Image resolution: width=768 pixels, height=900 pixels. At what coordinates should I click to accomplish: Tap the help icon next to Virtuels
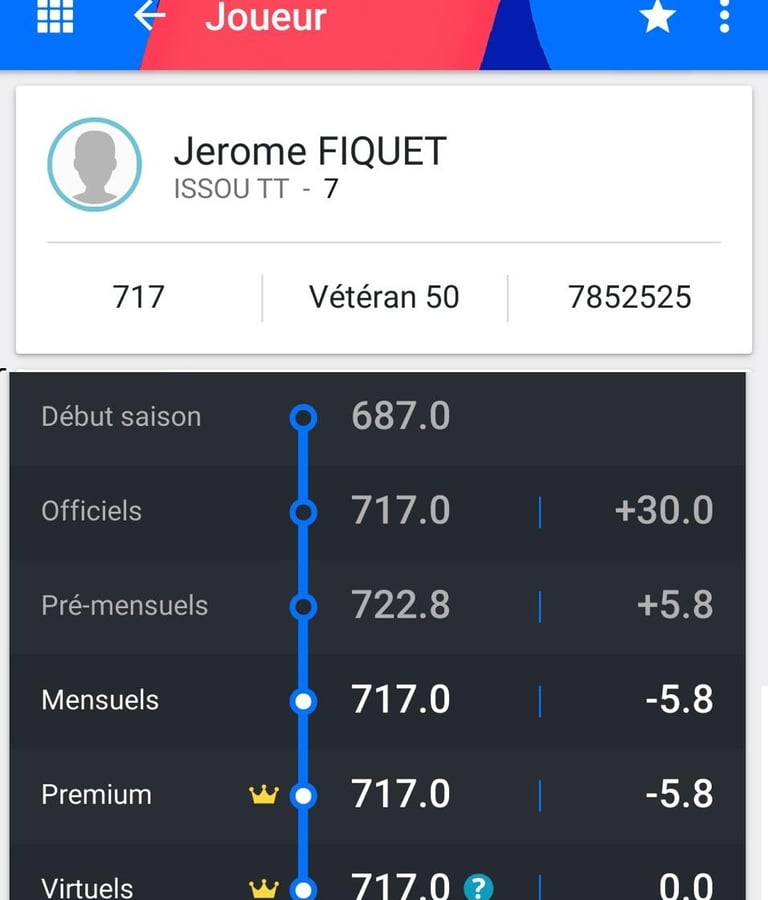[480, 886]
